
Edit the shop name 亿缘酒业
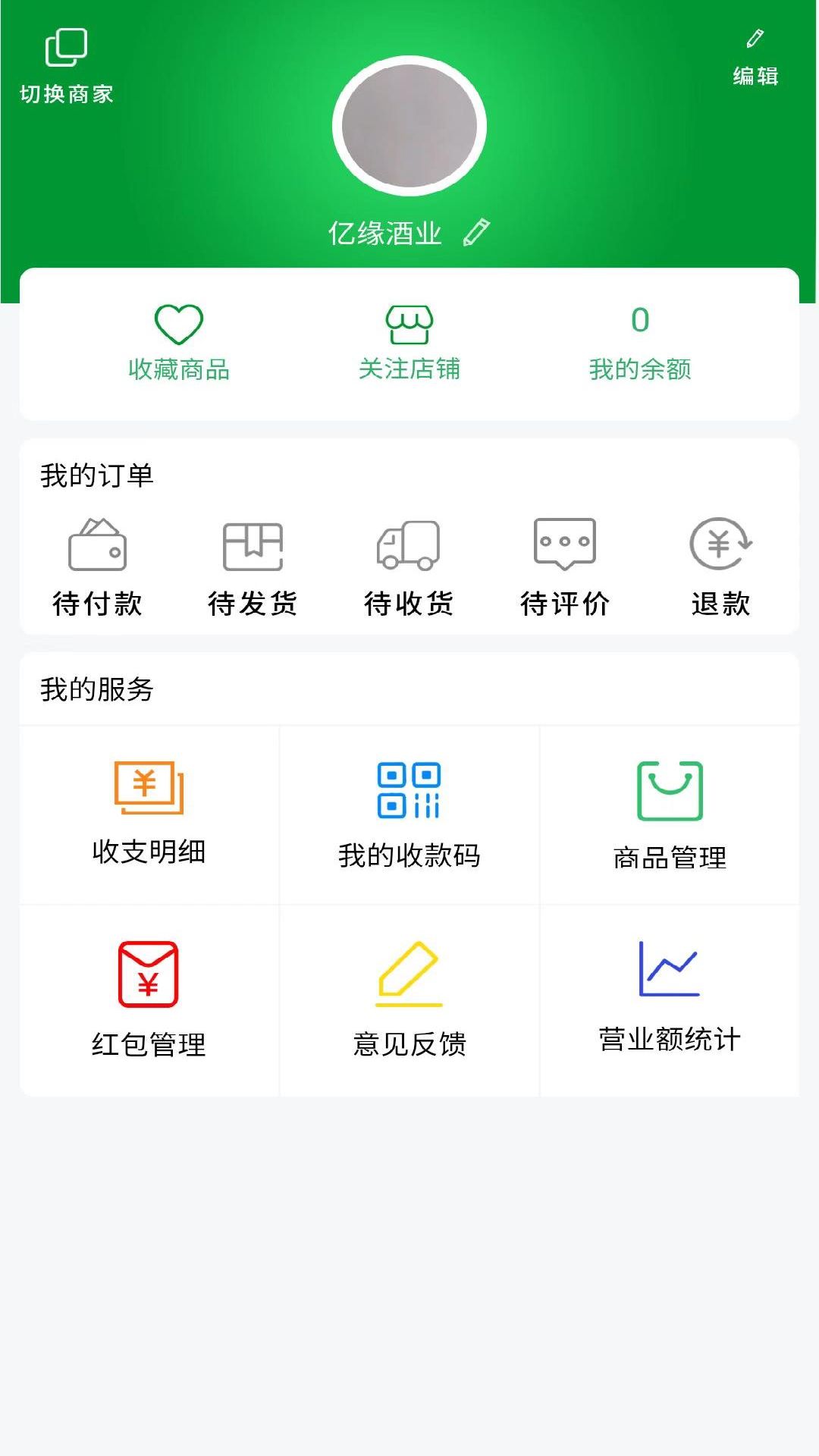476,233
